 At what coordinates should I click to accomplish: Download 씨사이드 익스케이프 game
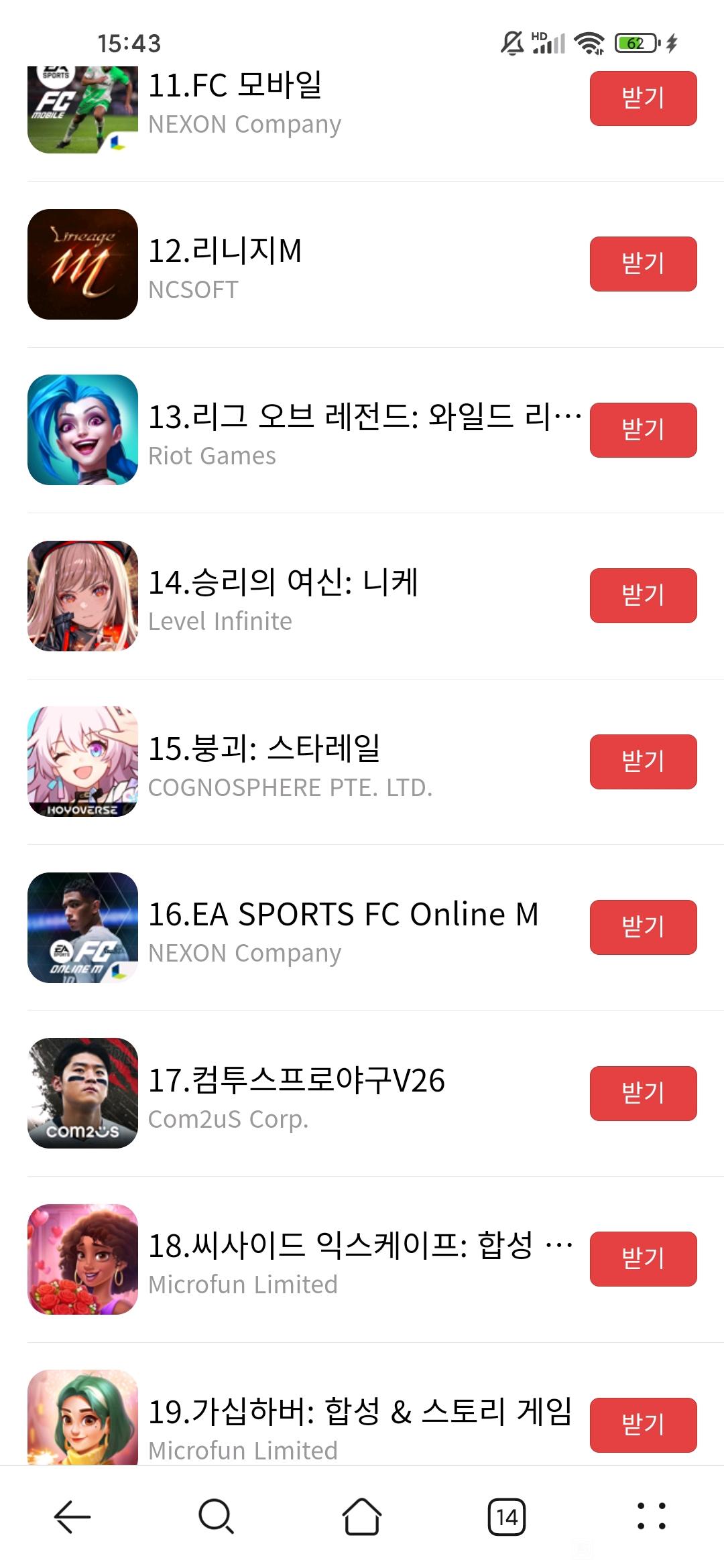pyautogui.click(x=643, y=1259)
